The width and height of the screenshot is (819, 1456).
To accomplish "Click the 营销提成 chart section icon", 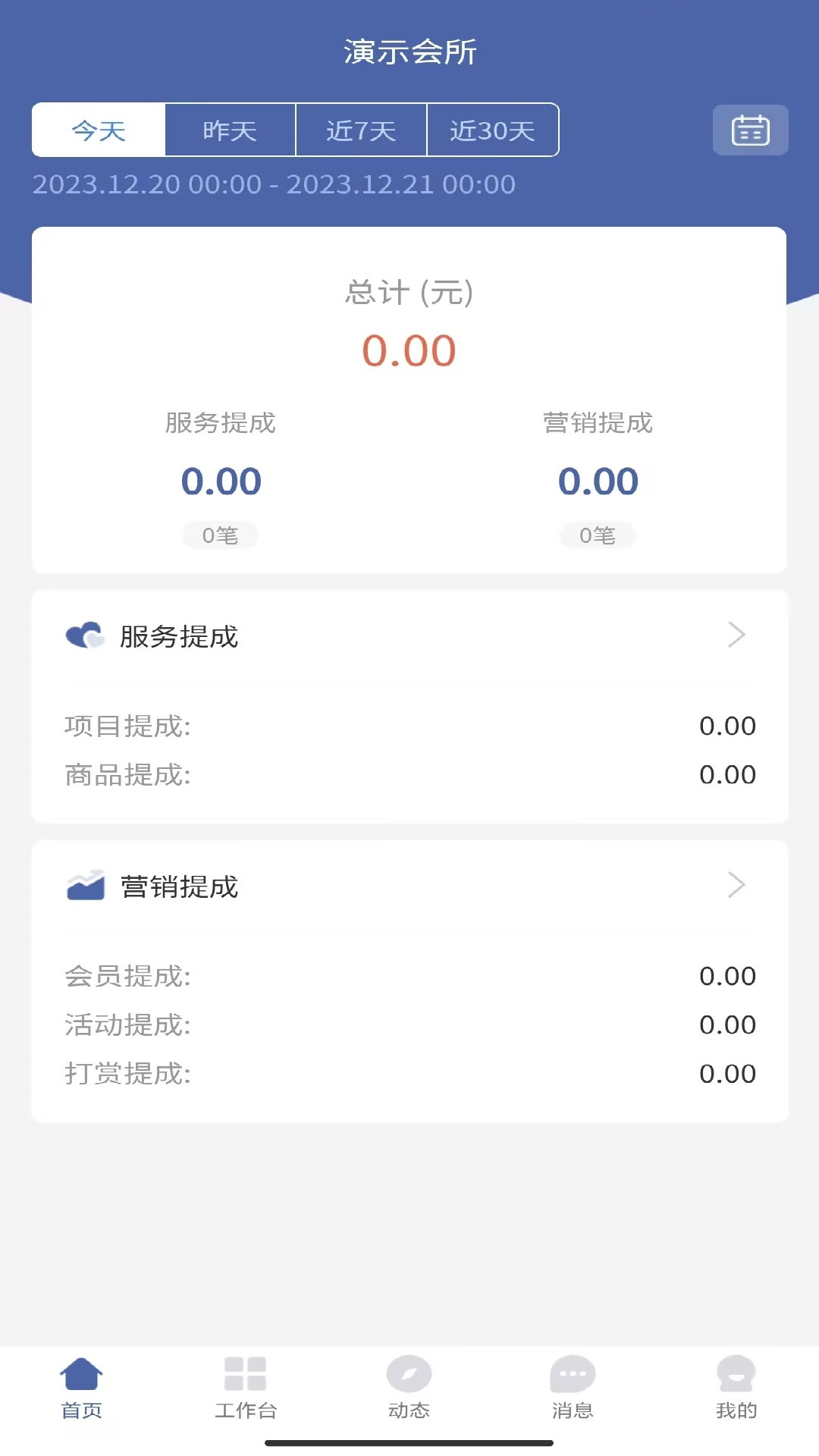I will coord(86,886).
